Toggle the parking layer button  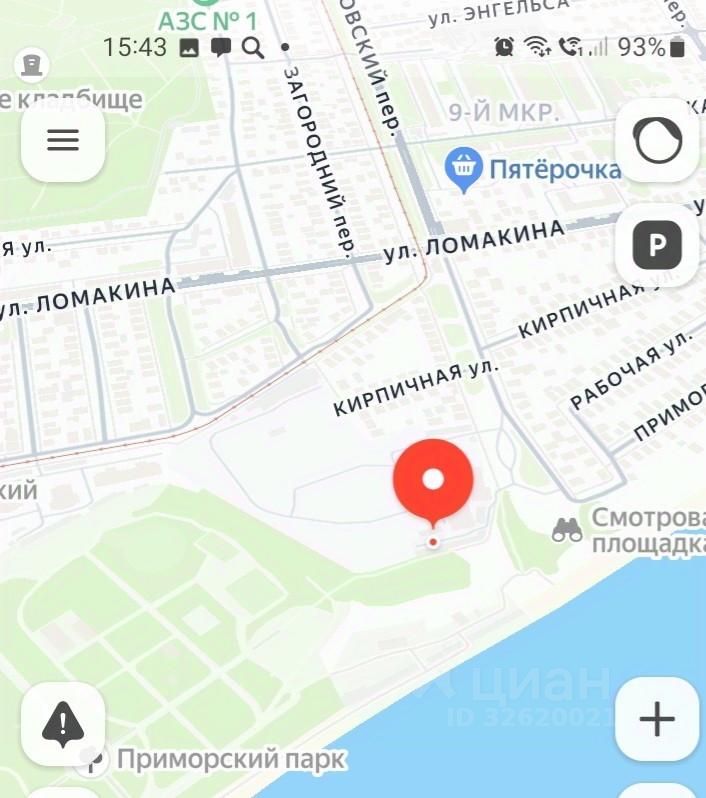point(657,245)
